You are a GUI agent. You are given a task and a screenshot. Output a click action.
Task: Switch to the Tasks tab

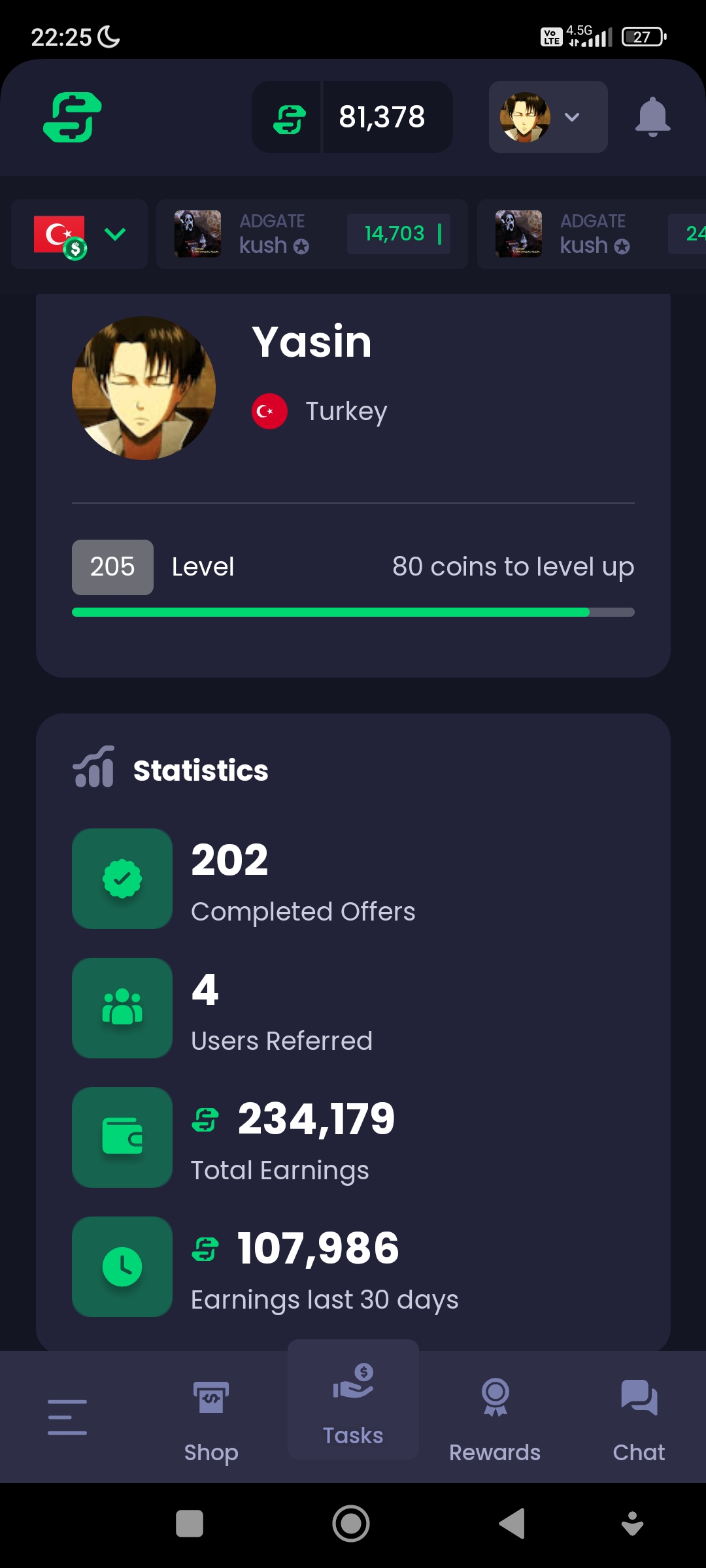click(353, 1400)
